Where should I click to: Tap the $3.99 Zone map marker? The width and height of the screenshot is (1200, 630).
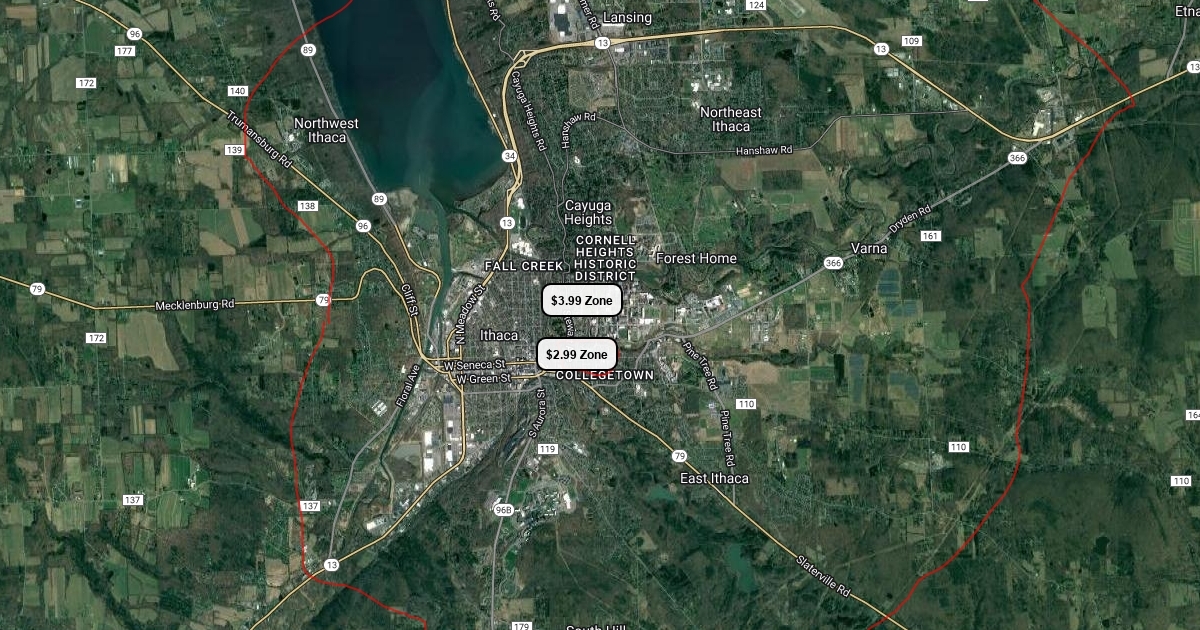pos(582,300)
